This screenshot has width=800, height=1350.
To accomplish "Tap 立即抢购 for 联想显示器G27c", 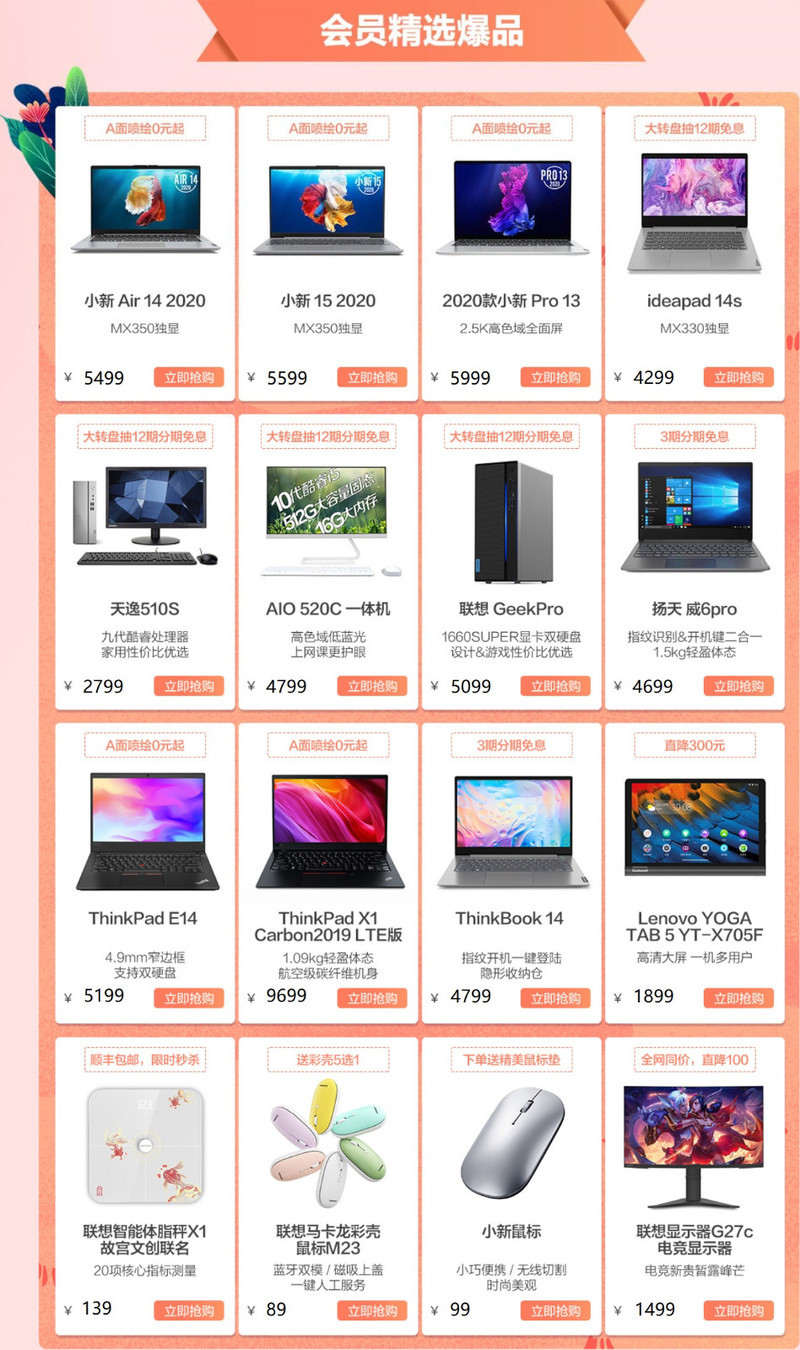I will [x=738, y=1310].
